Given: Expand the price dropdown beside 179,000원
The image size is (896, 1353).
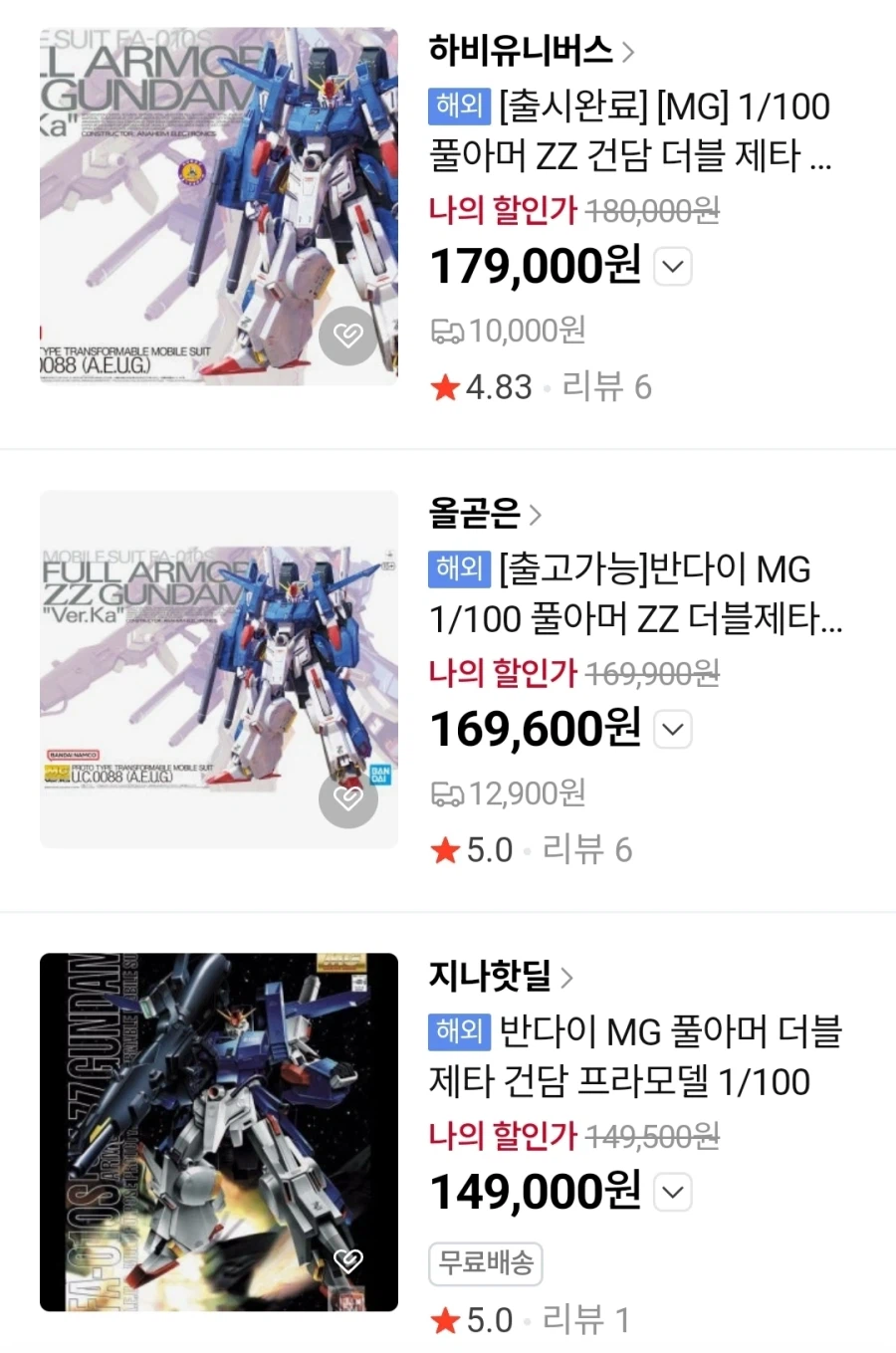Looking at the screenshot, I should [672, 266].
